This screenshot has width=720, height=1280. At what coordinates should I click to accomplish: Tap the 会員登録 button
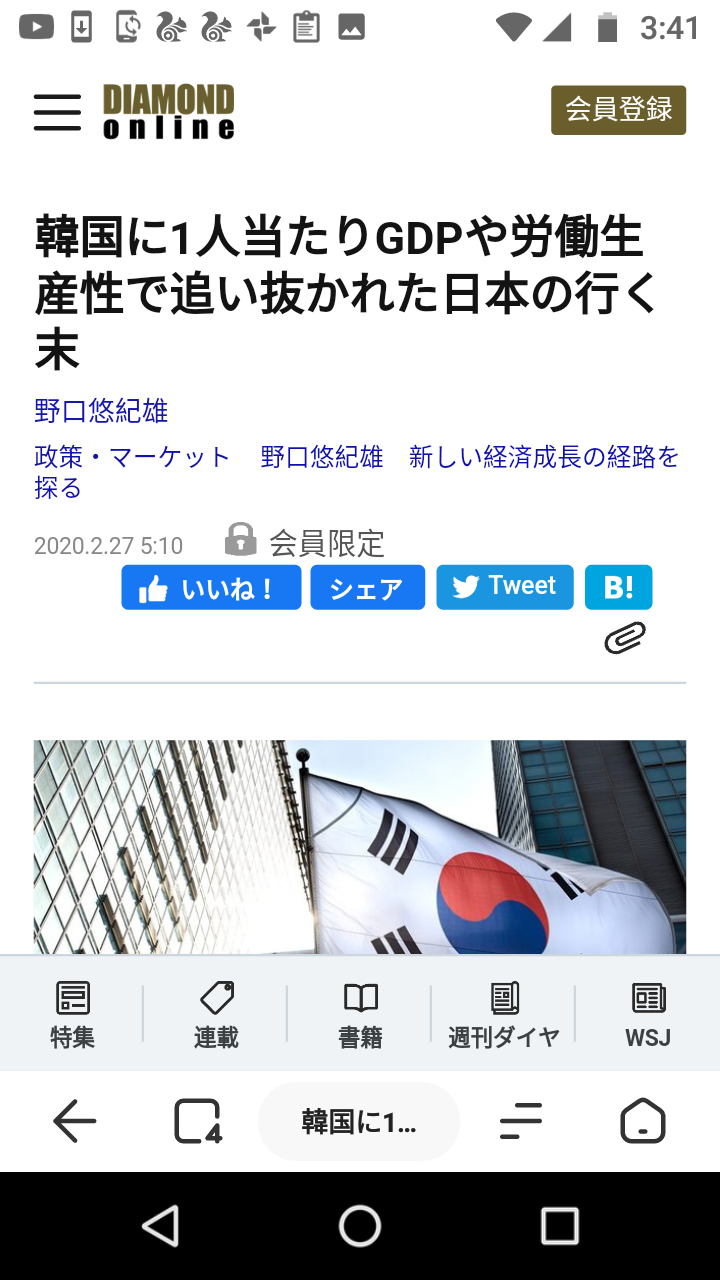coord(618,110)
